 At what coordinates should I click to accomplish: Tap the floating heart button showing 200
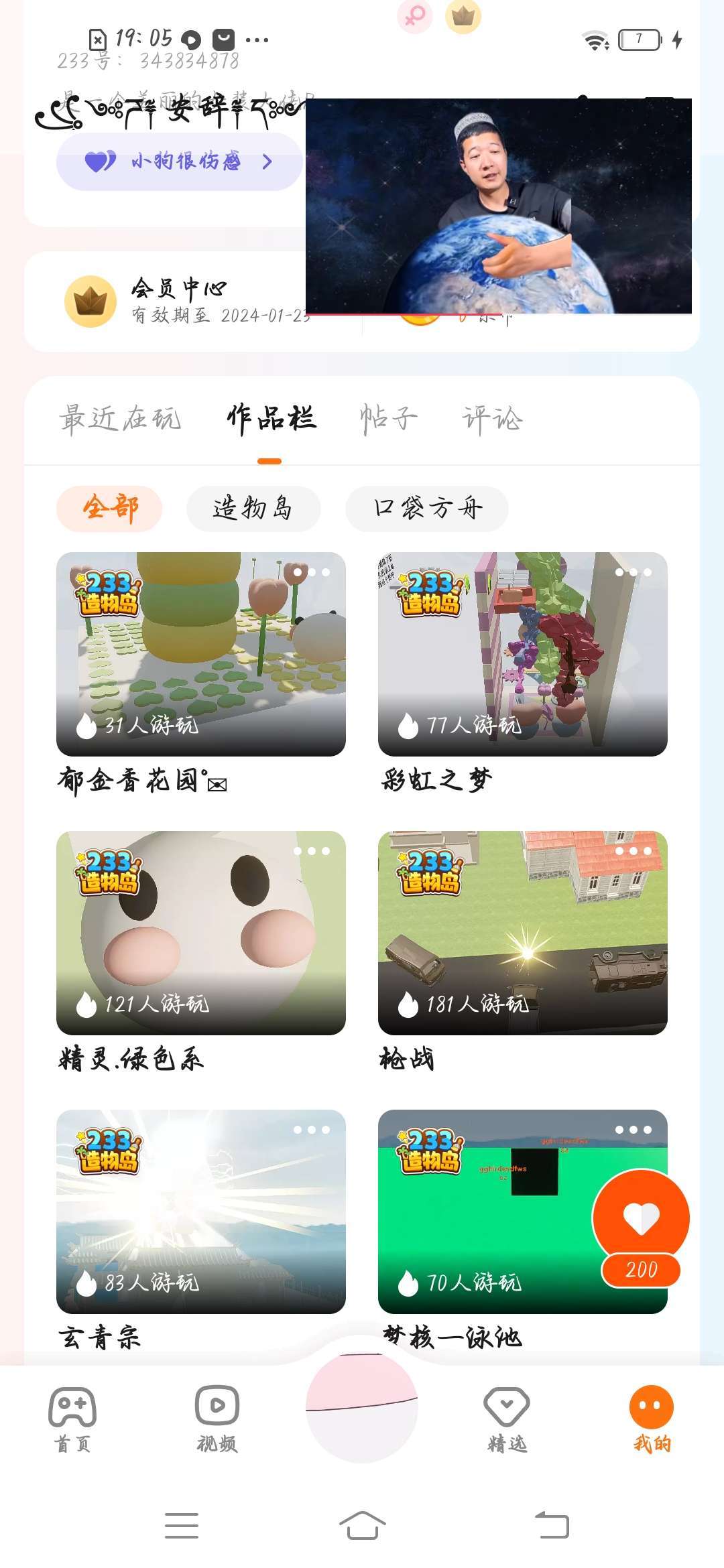pyautogui.click(x=641, y=1228)
